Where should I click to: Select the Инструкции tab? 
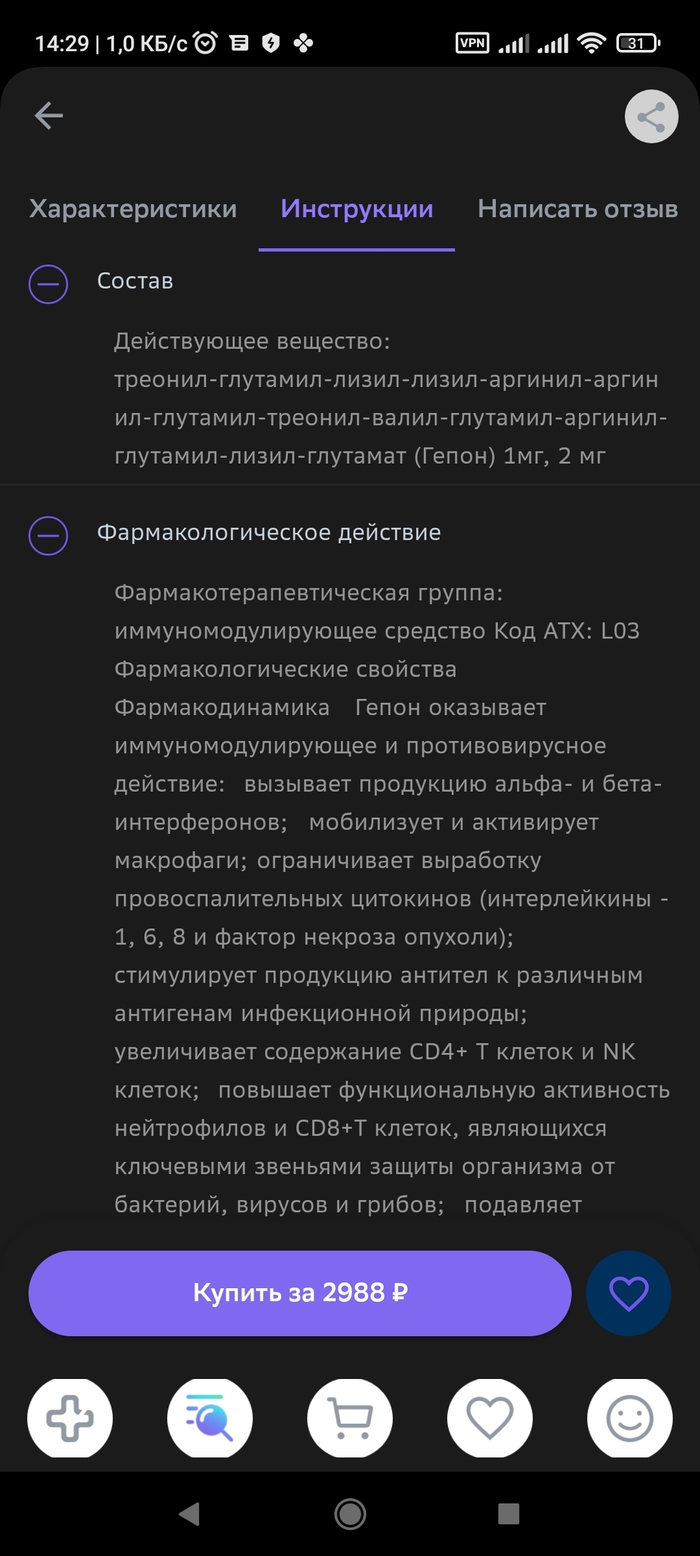point(357,209)
